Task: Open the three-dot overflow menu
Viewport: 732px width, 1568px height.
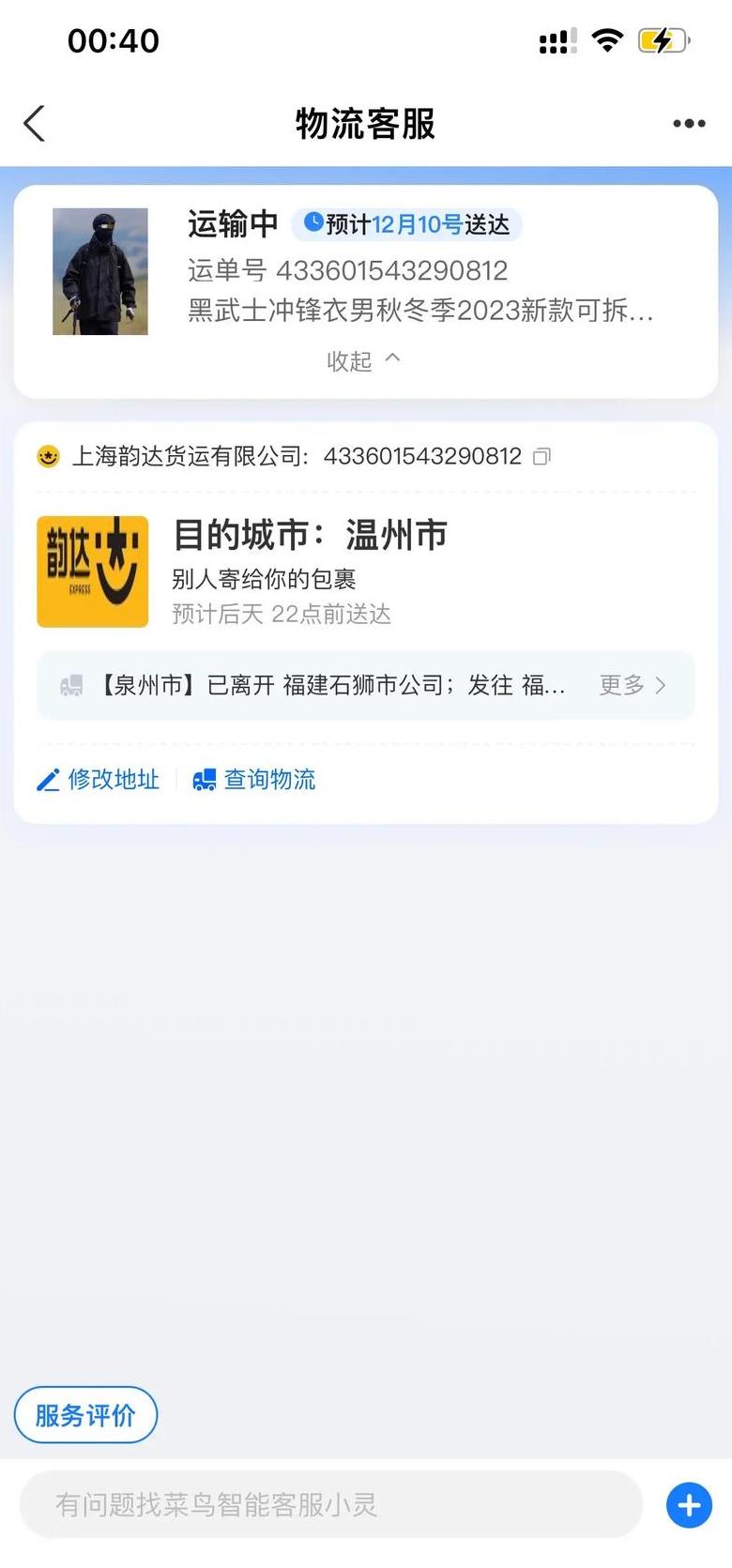Action: click(x=689, y=123)
